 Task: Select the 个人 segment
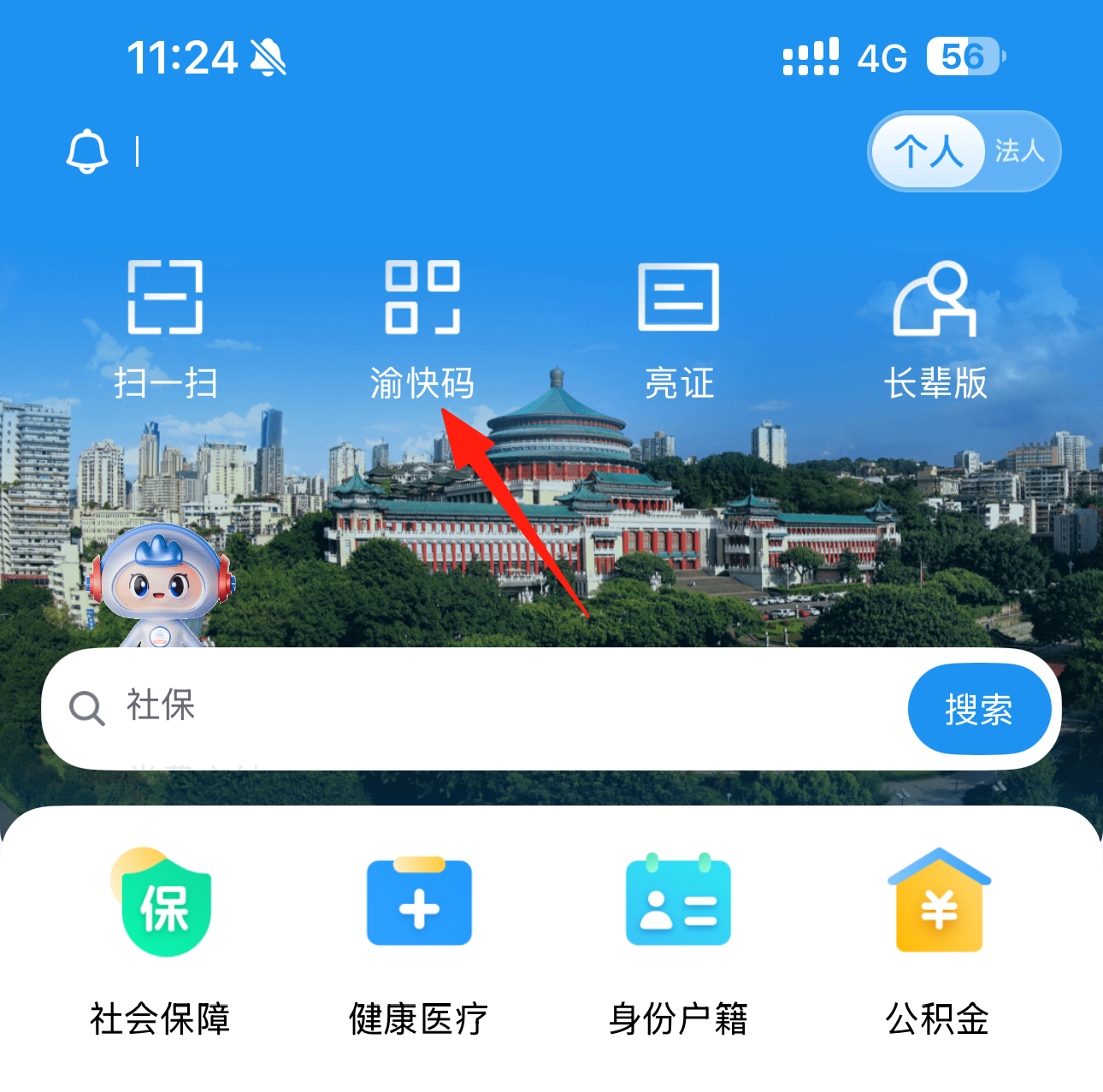pyautogui.click(x=928, y=151)
